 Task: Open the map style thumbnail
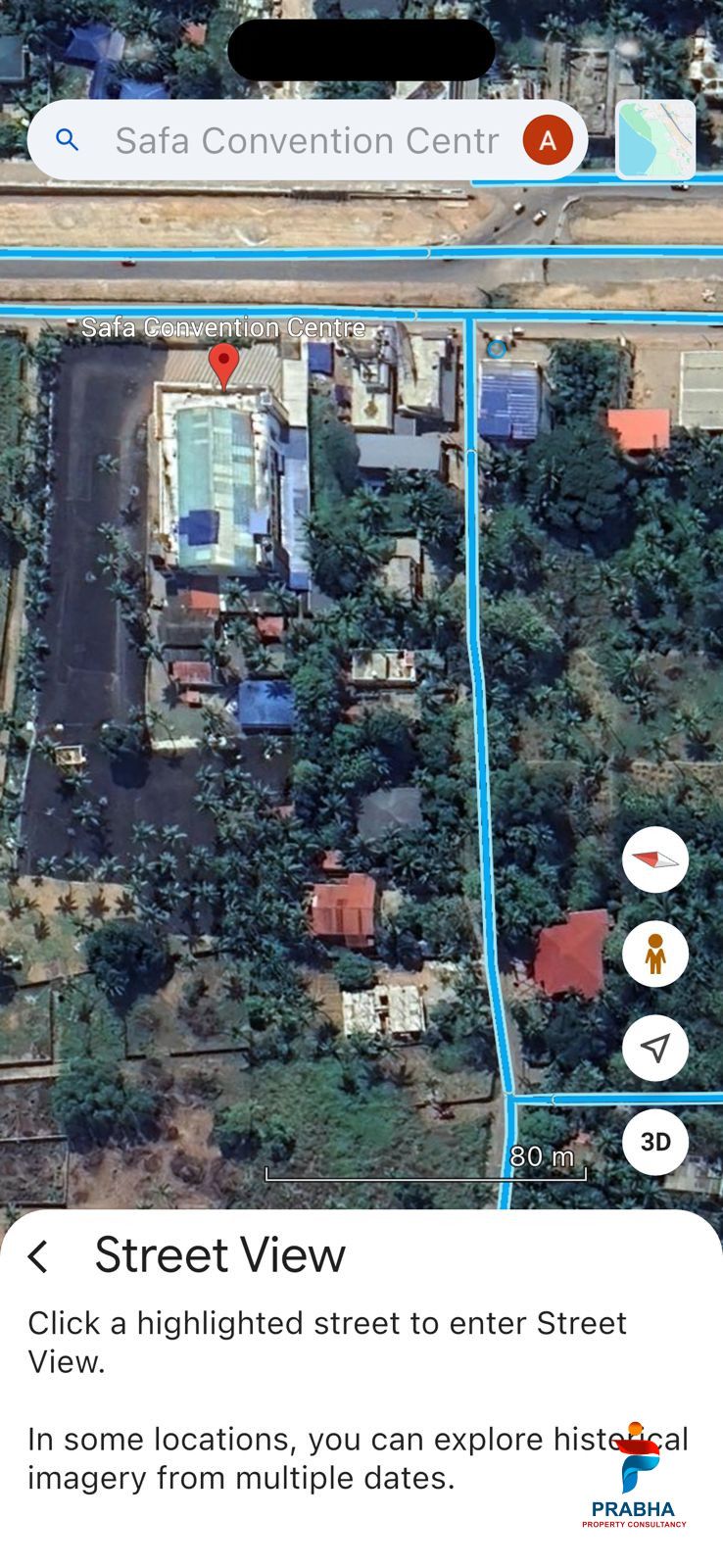655,140
